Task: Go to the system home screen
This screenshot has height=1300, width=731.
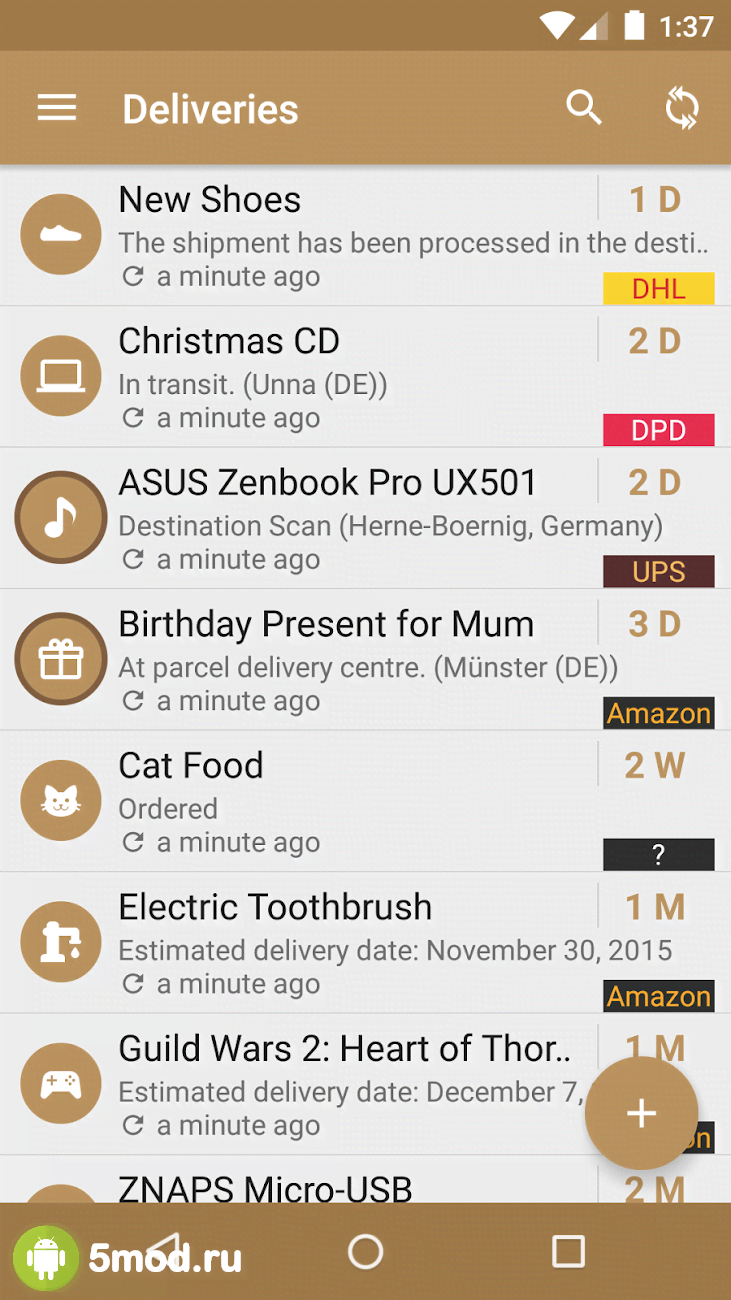Action: pos(365,1251)
